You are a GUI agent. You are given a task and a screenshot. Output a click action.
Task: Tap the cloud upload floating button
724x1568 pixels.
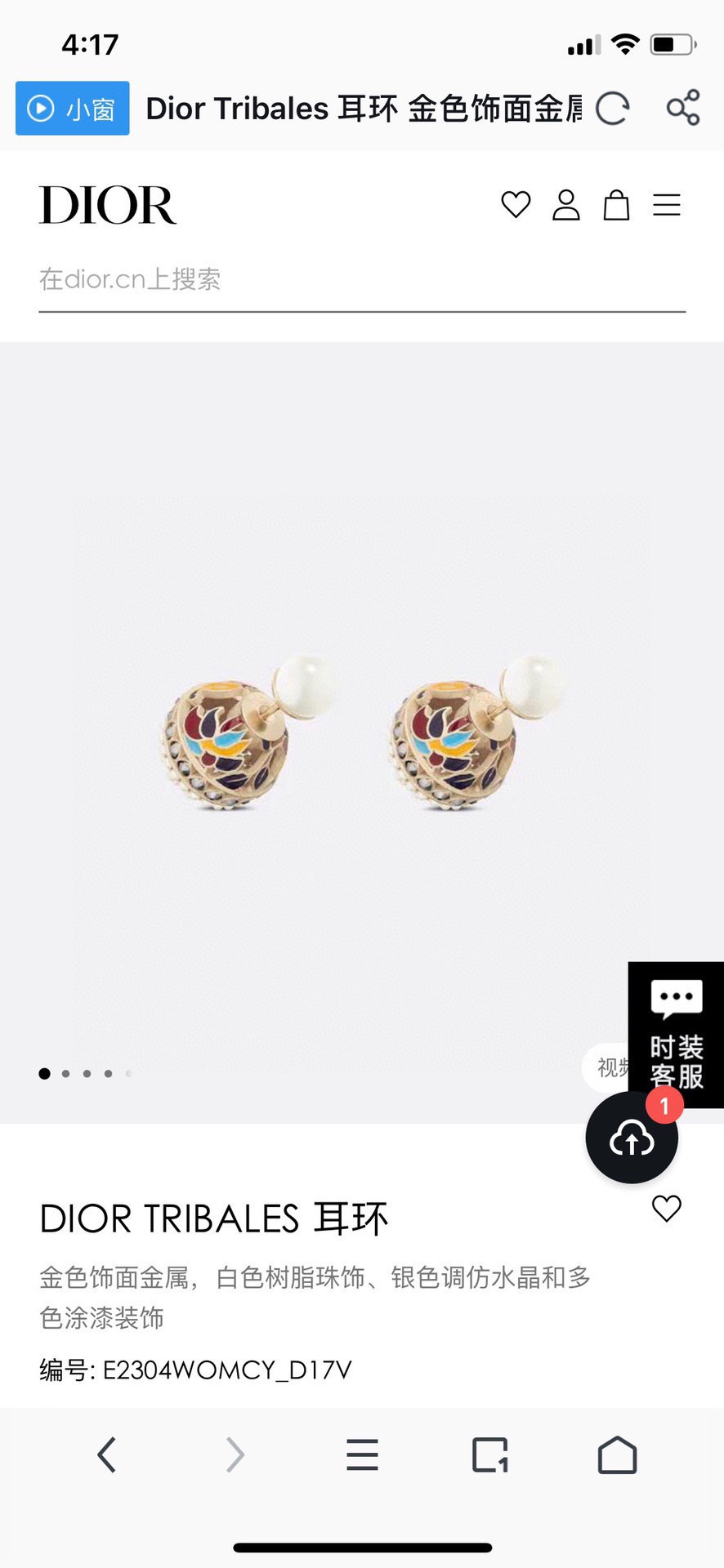(631, 1138)
